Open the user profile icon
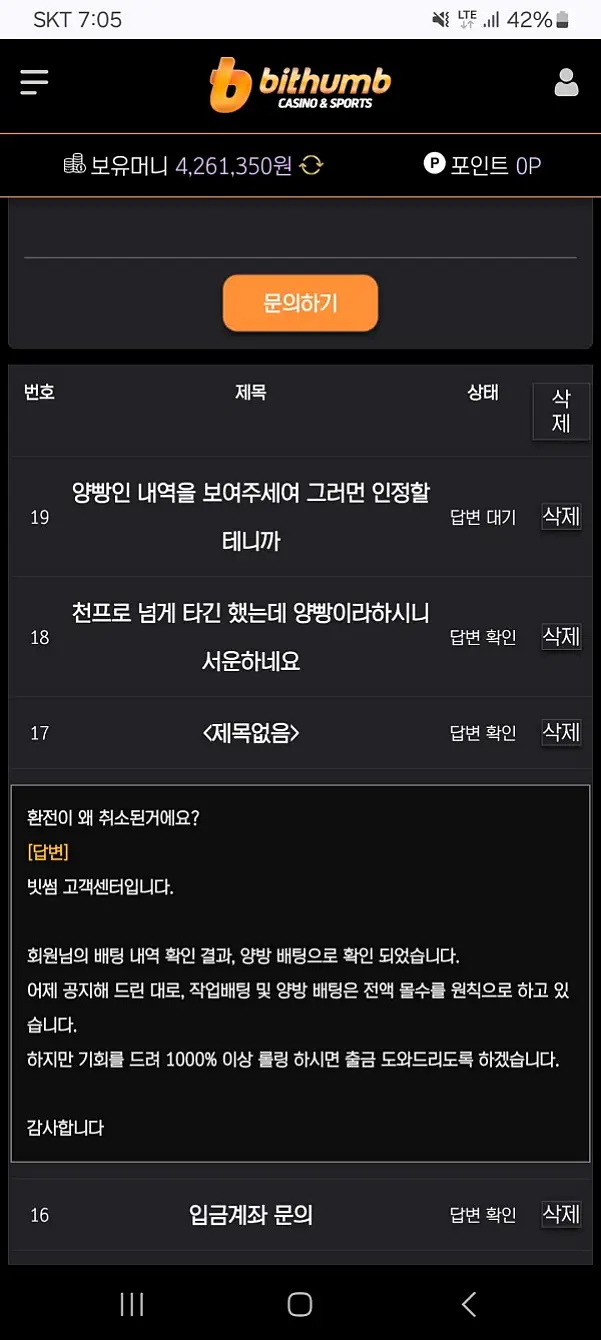 (566, 83)
